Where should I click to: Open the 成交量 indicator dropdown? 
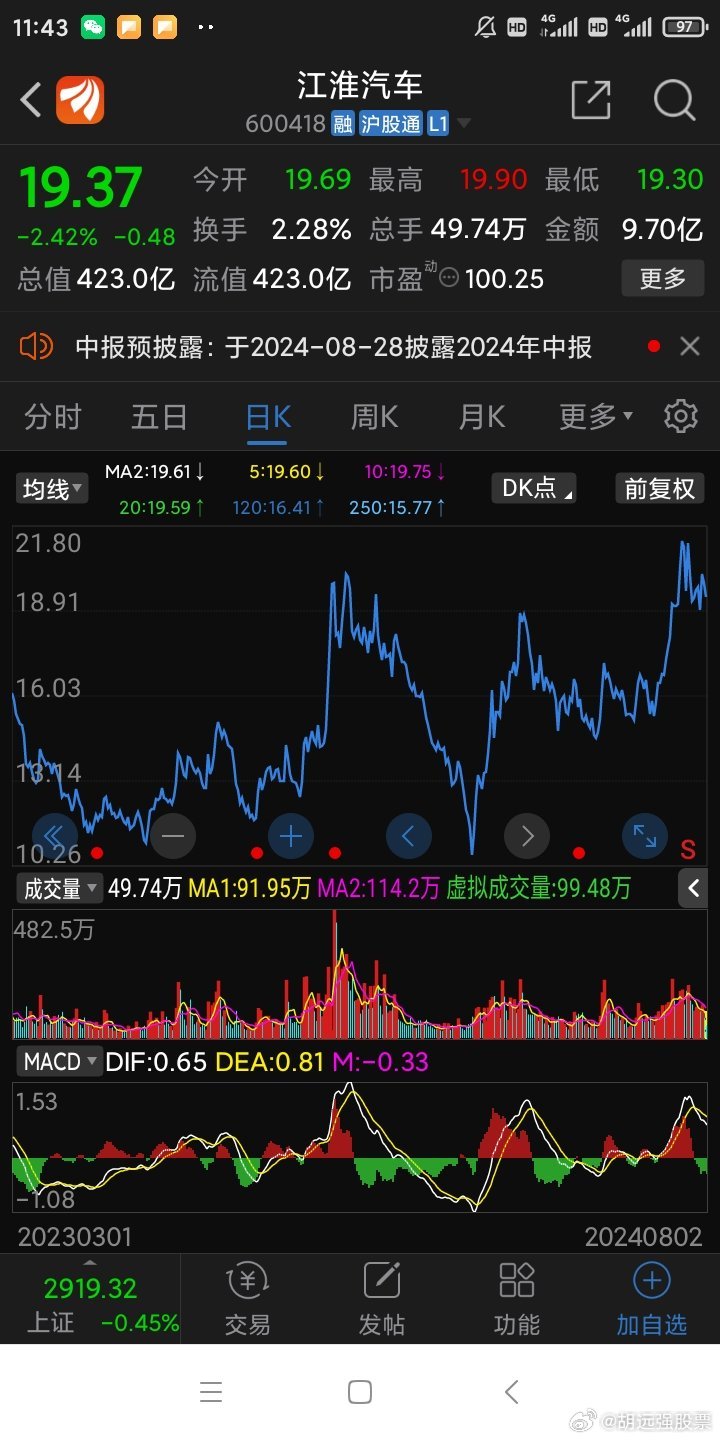[60, 888]
